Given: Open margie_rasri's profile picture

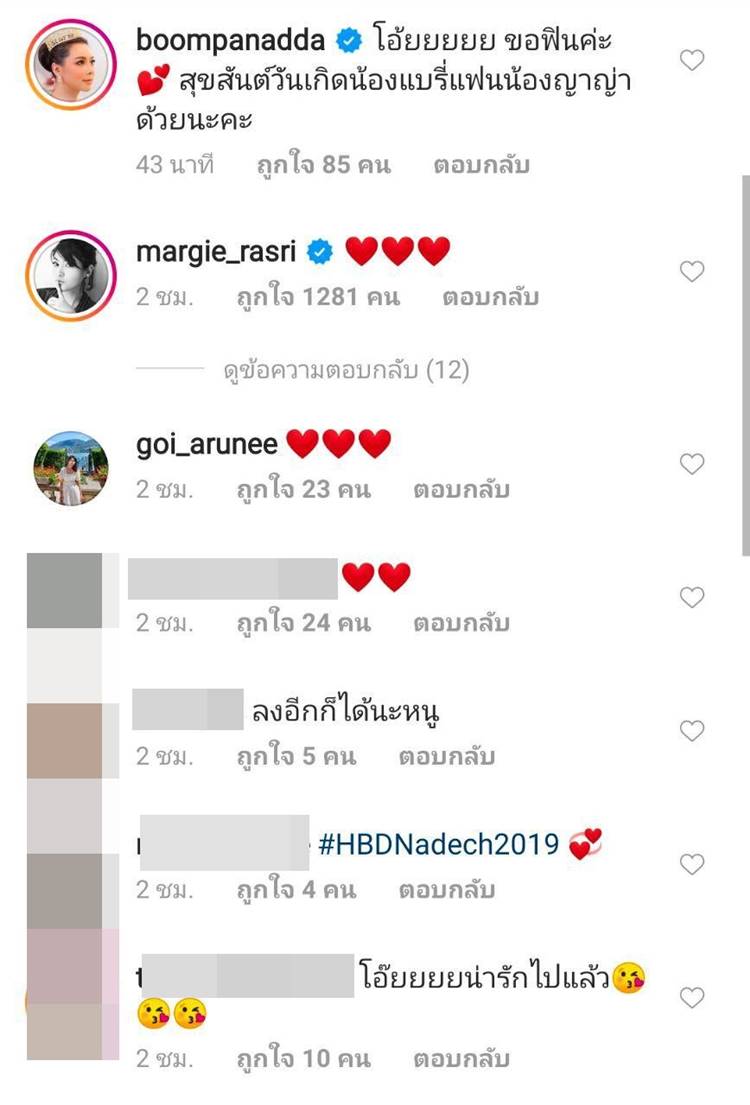Looking at the screenshot, I should pos(69,270).
